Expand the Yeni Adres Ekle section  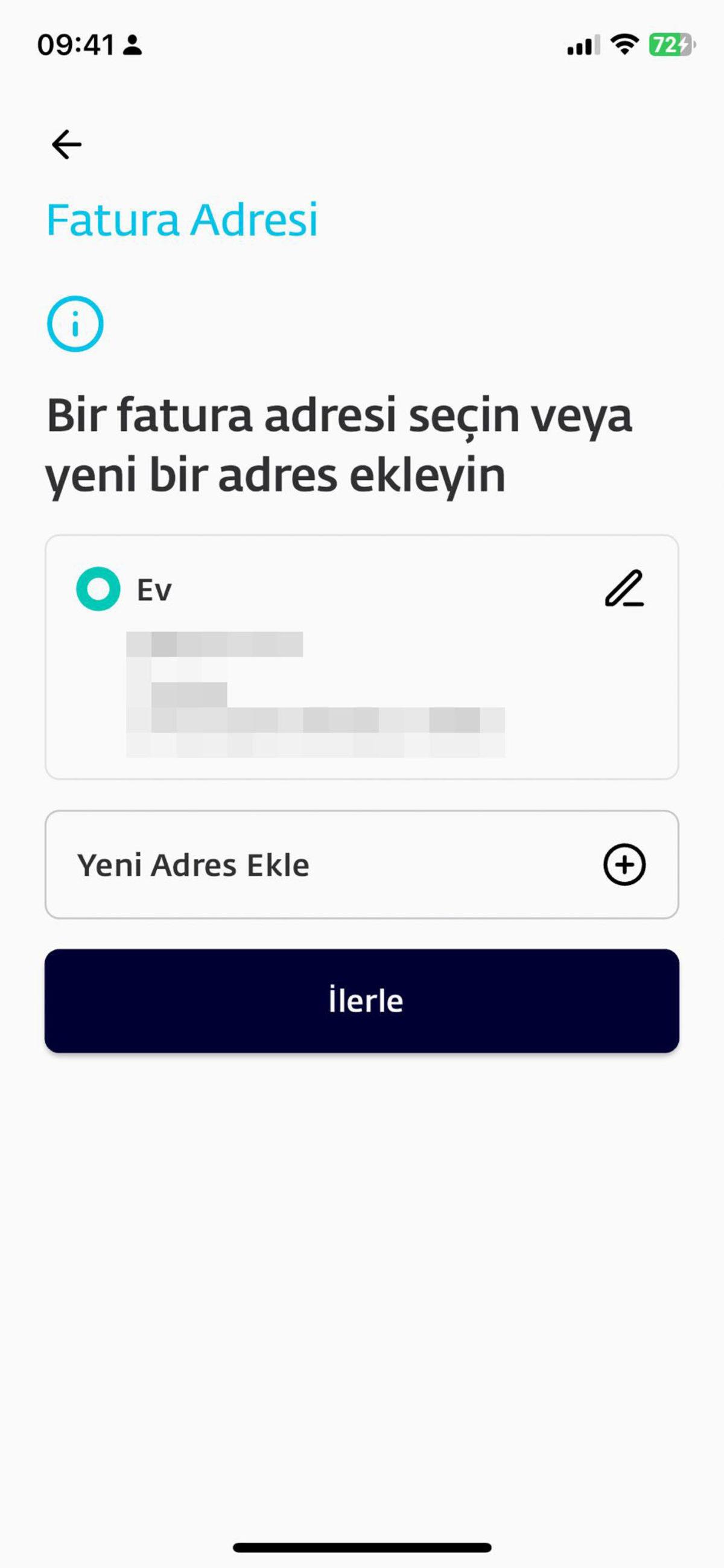pyautogui.click(x=361, y=865)
